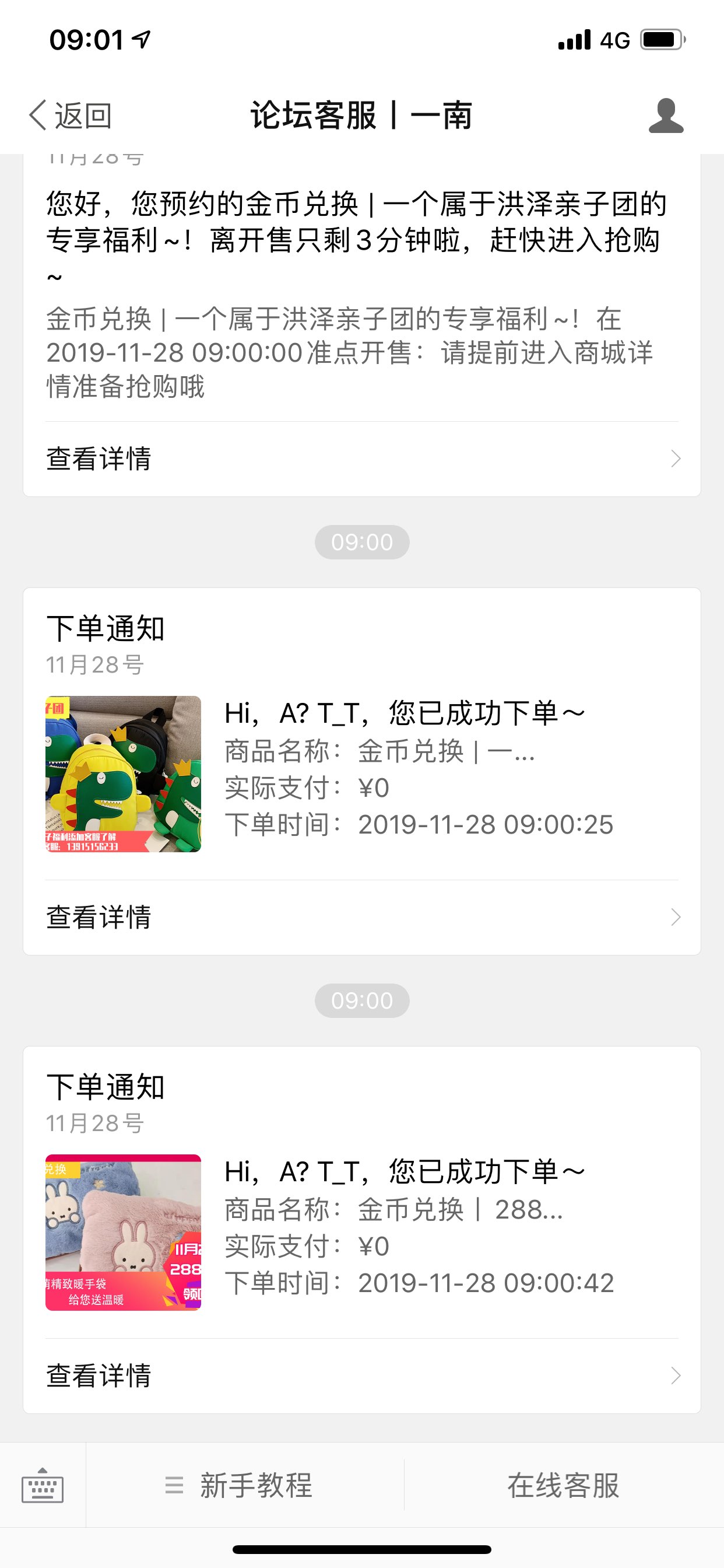This screenshot has width=724, height=1568.
Task: Tap the 在线客服 menu item
Action: point(564,1485)
